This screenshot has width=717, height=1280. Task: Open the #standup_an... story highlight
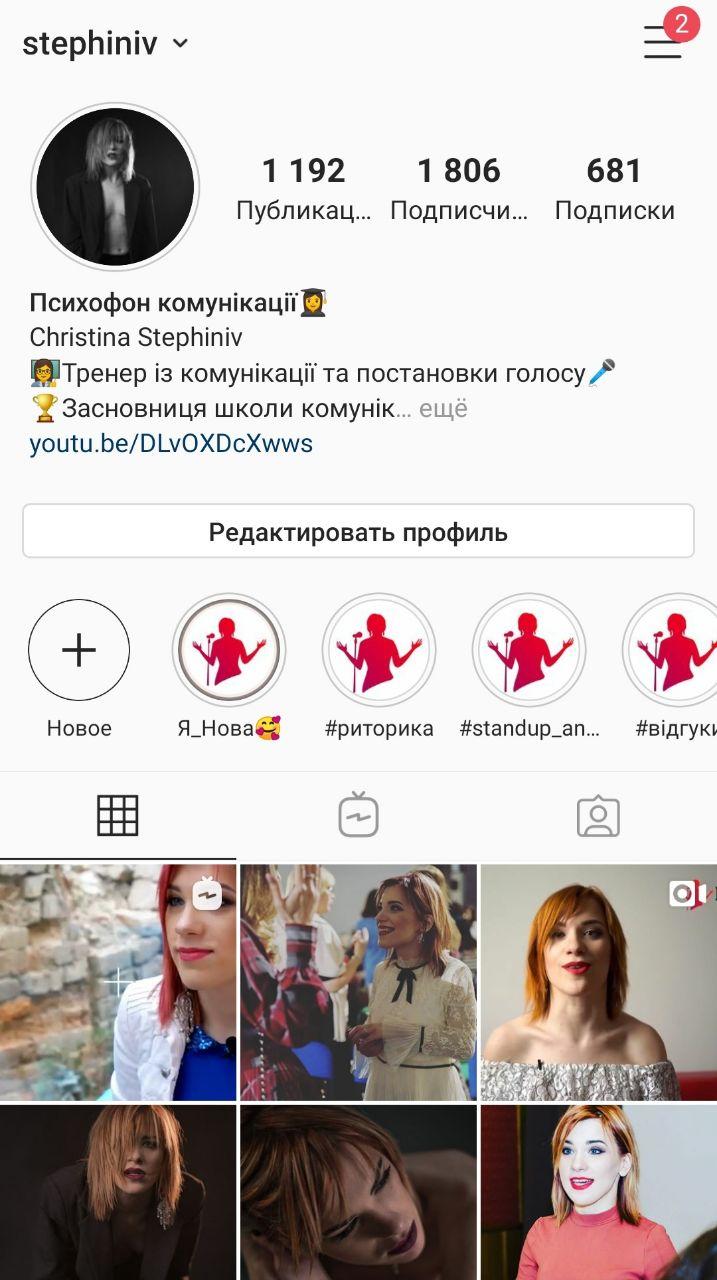click(x=529, y=651)
